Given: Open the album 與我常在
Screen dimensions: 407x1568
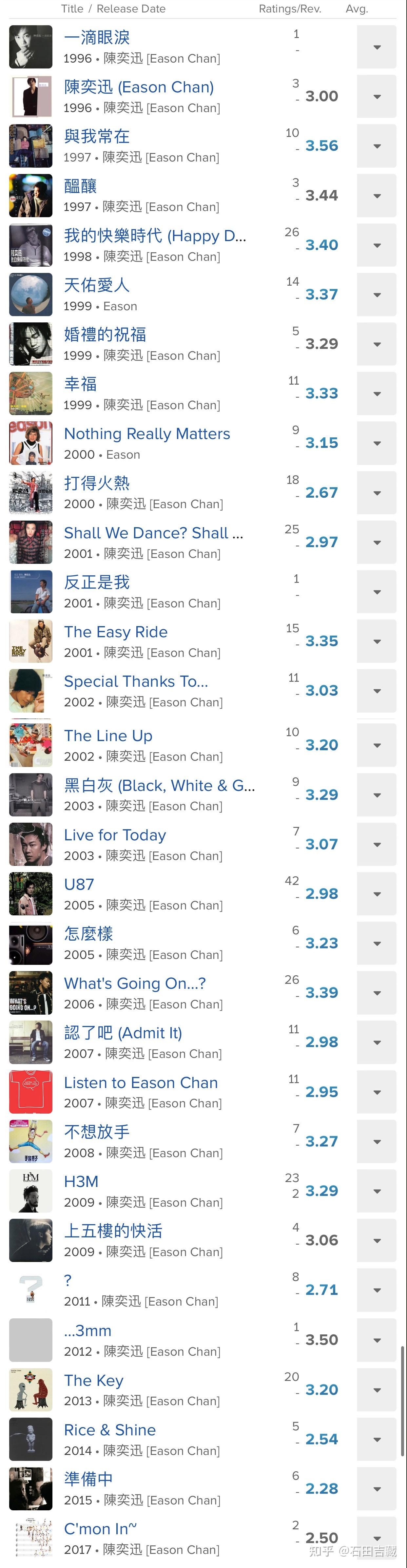Looking at the screenshot, I should [x=97, y=136].
